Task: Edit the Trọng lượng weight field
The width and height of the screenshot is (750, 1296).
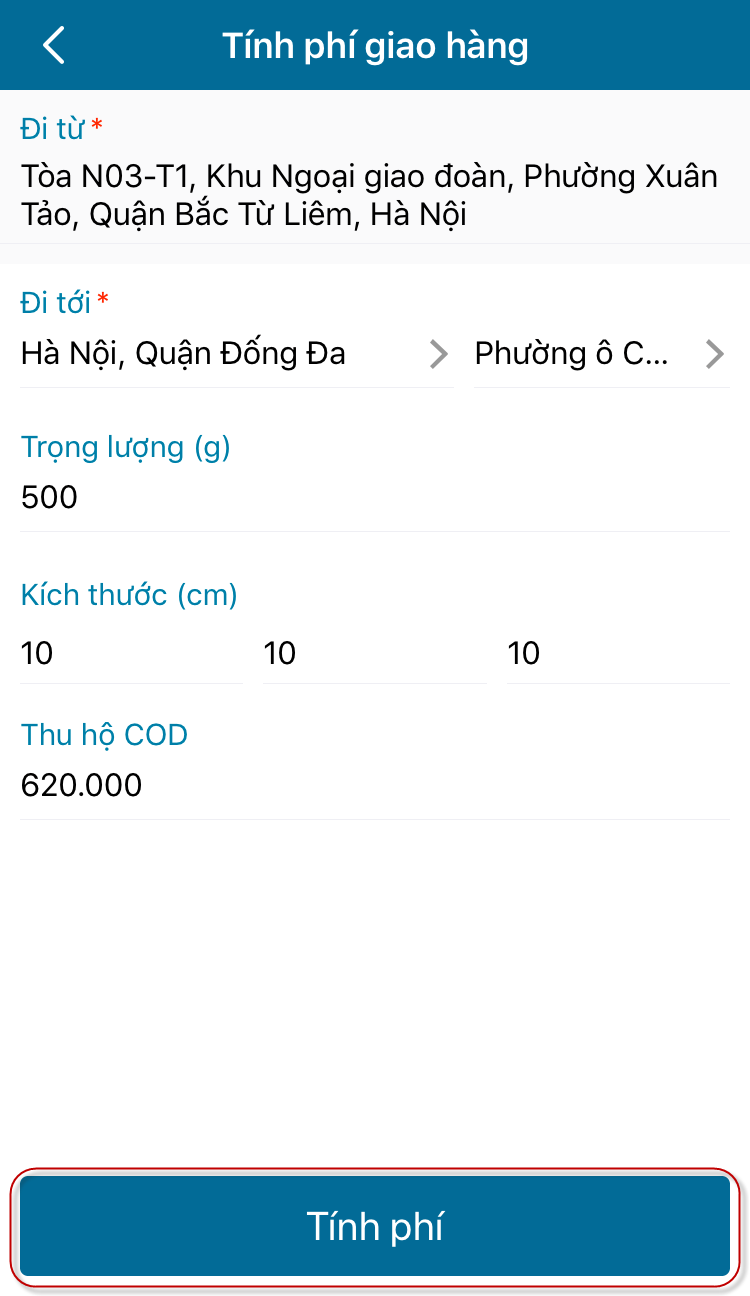Action: coord(375,497)
